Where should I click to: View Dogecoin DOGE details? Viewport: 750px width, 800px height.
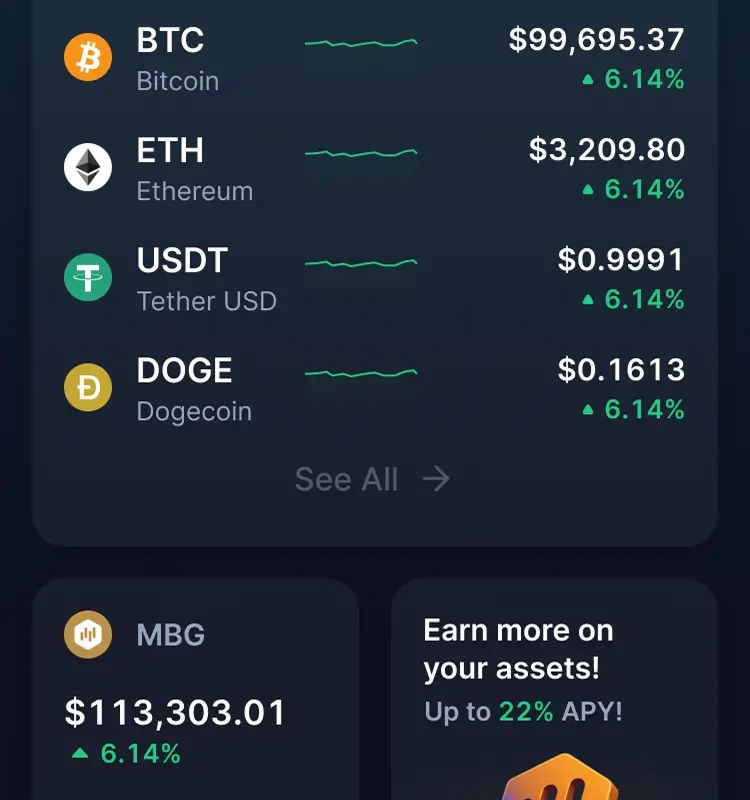click(374, 388)
